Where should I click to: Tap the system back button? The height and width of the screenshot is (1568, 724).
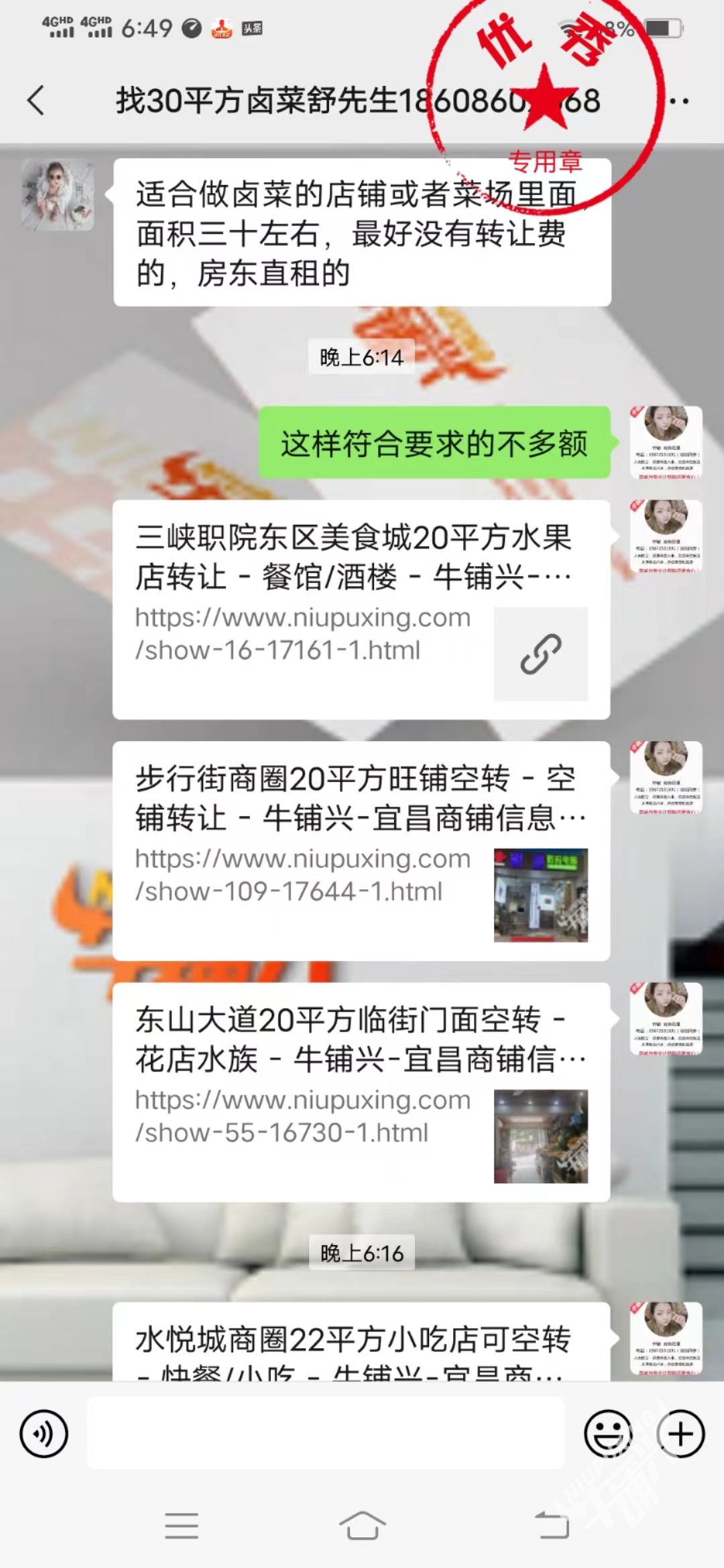coord(552,1526)
